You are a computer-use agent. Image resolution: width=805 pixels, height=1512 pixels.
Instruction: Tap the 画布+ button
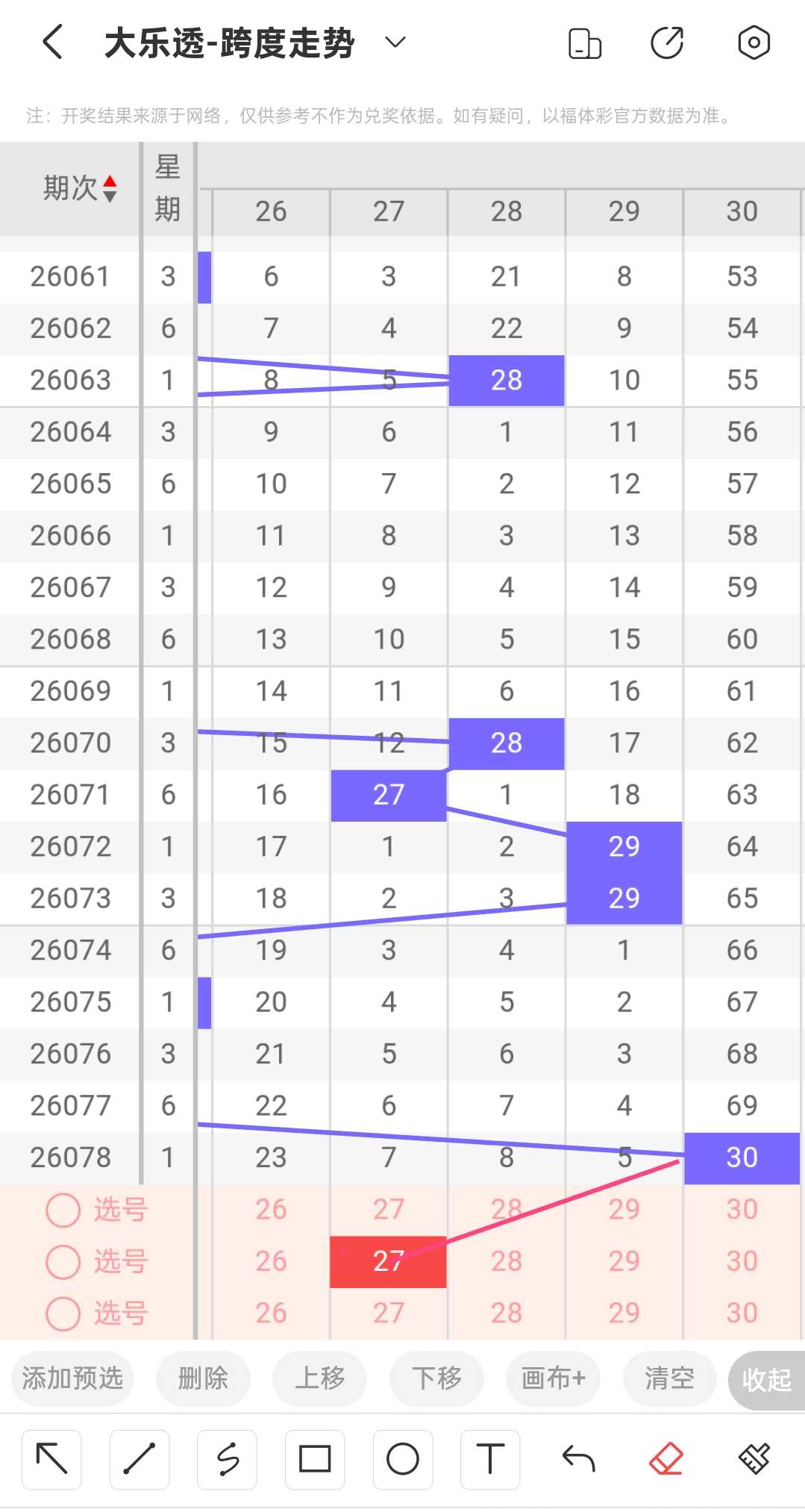(553, 1378)
